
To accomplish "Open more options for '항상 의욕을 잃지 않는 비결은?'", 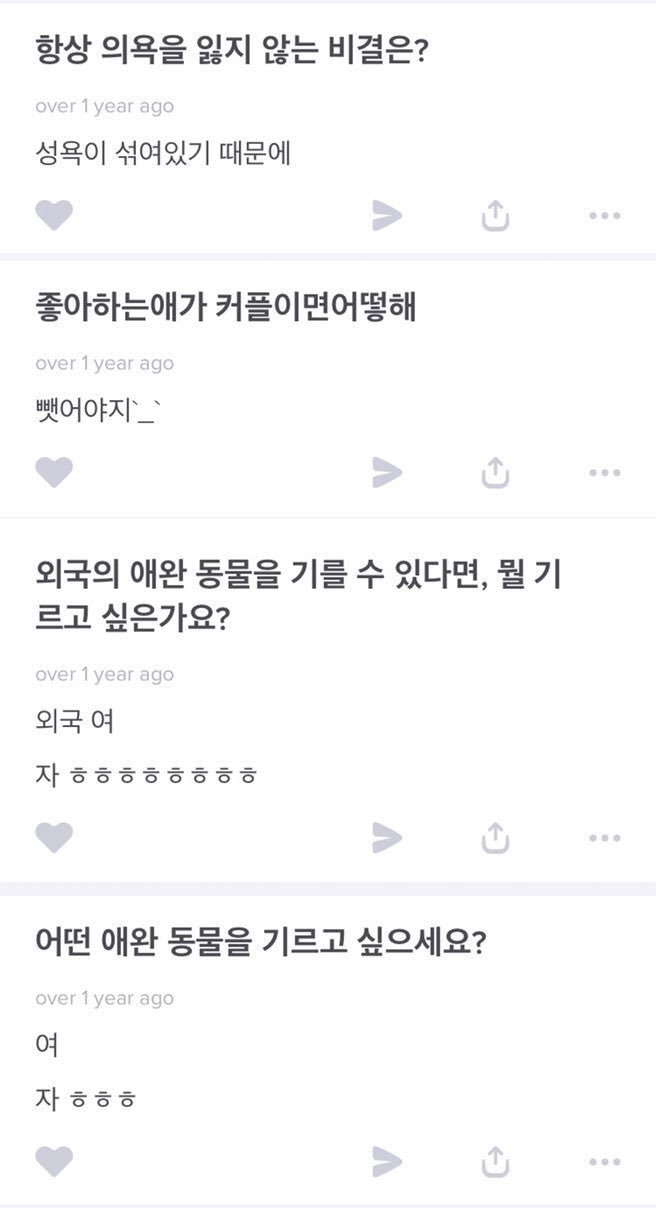I will (604, 215).
